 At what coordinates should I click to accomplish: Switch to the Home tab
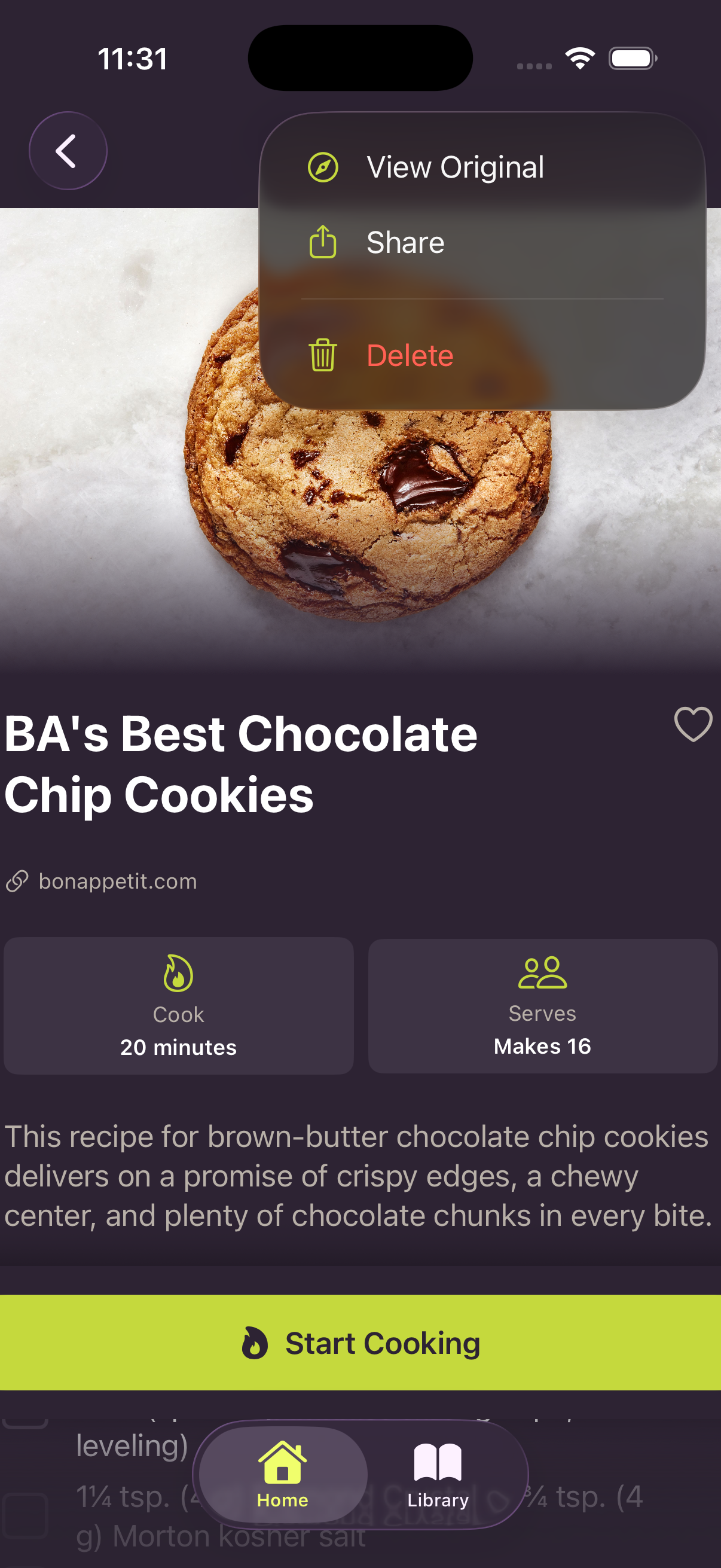282,1474
